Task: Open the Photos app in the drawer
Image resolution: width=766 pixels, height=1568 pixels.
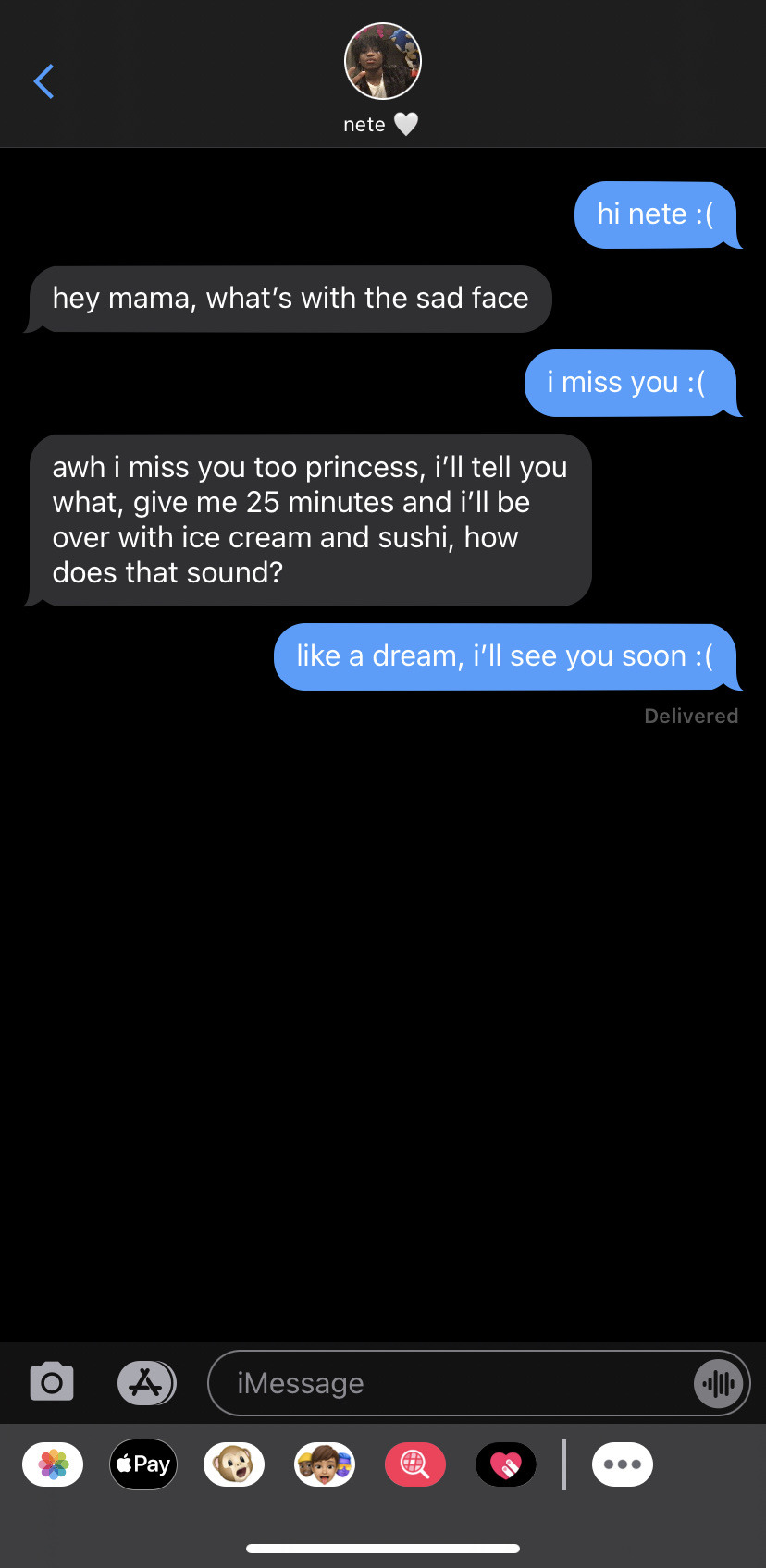Action: click(53, 1464)
